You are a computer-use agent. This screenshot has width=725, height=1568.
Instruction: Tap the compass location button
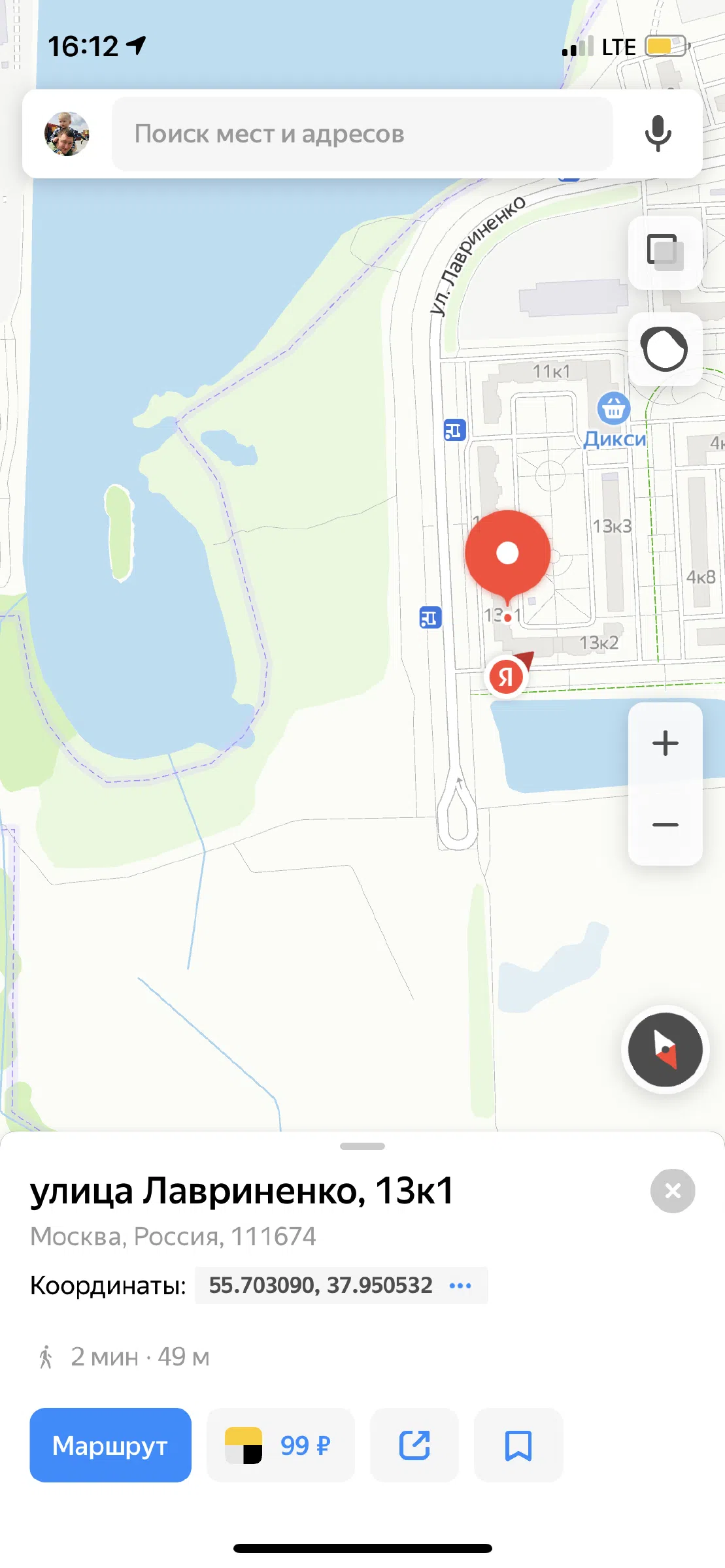(665, 1050)
